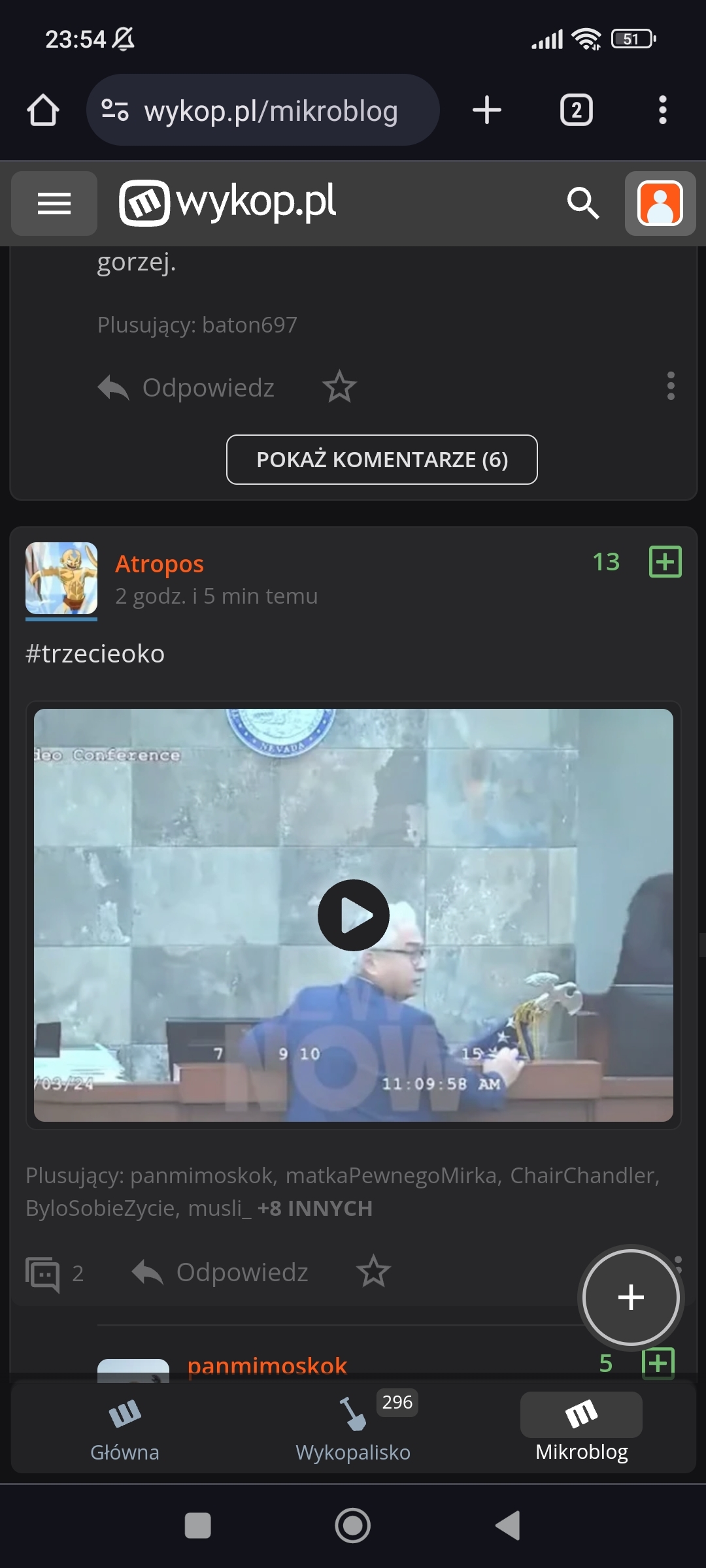Open options menu for baton697-plused comment
Screen dimensions: 706x1568
(x=670, y=386)
